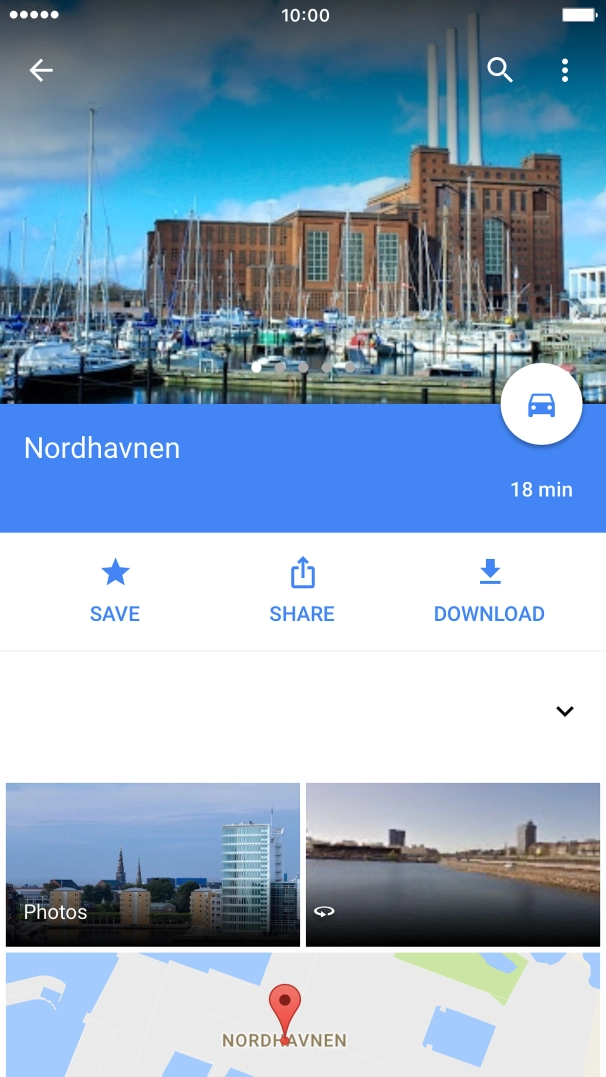Expand details with the down chevron

(x=565, y=712)
